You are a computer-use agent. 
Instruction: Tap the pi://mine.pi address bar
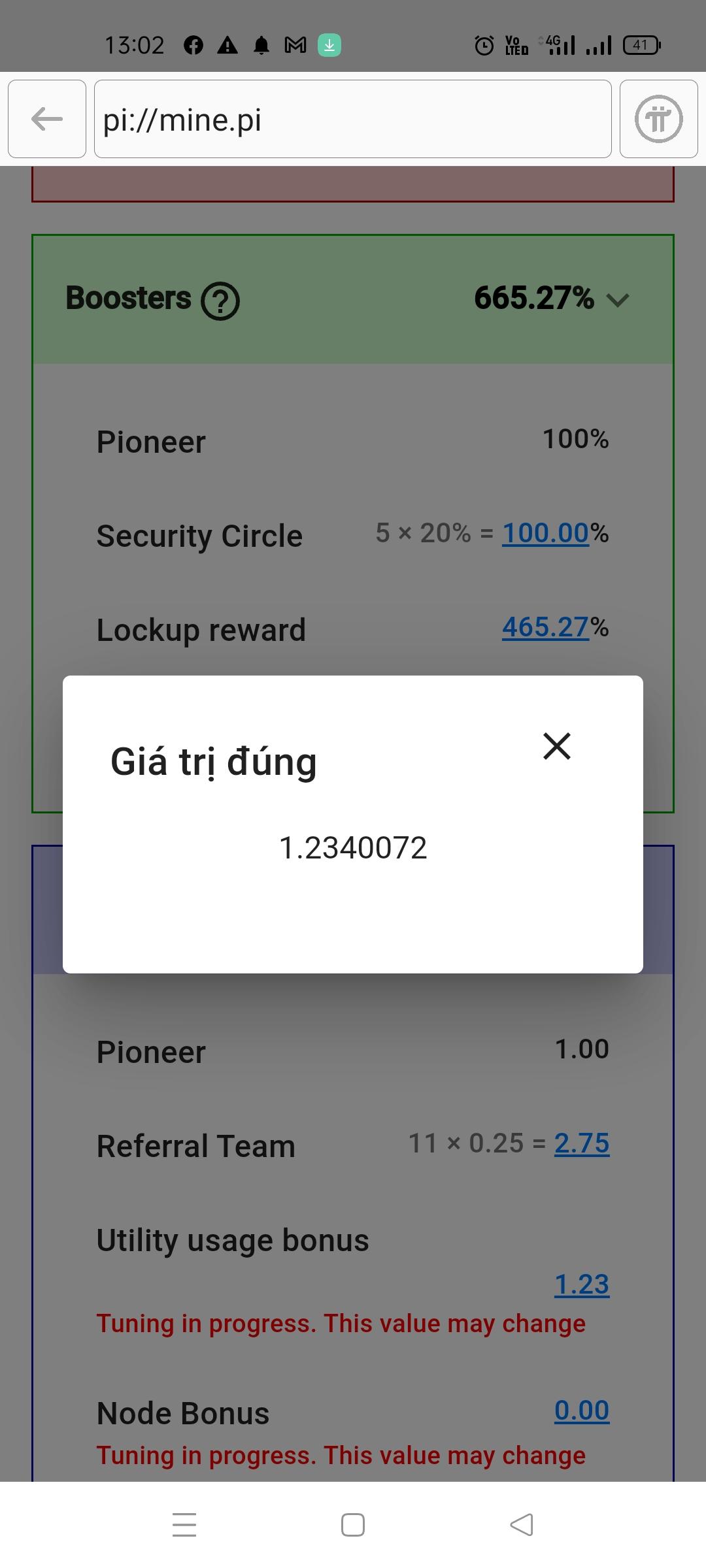point(352,119)
